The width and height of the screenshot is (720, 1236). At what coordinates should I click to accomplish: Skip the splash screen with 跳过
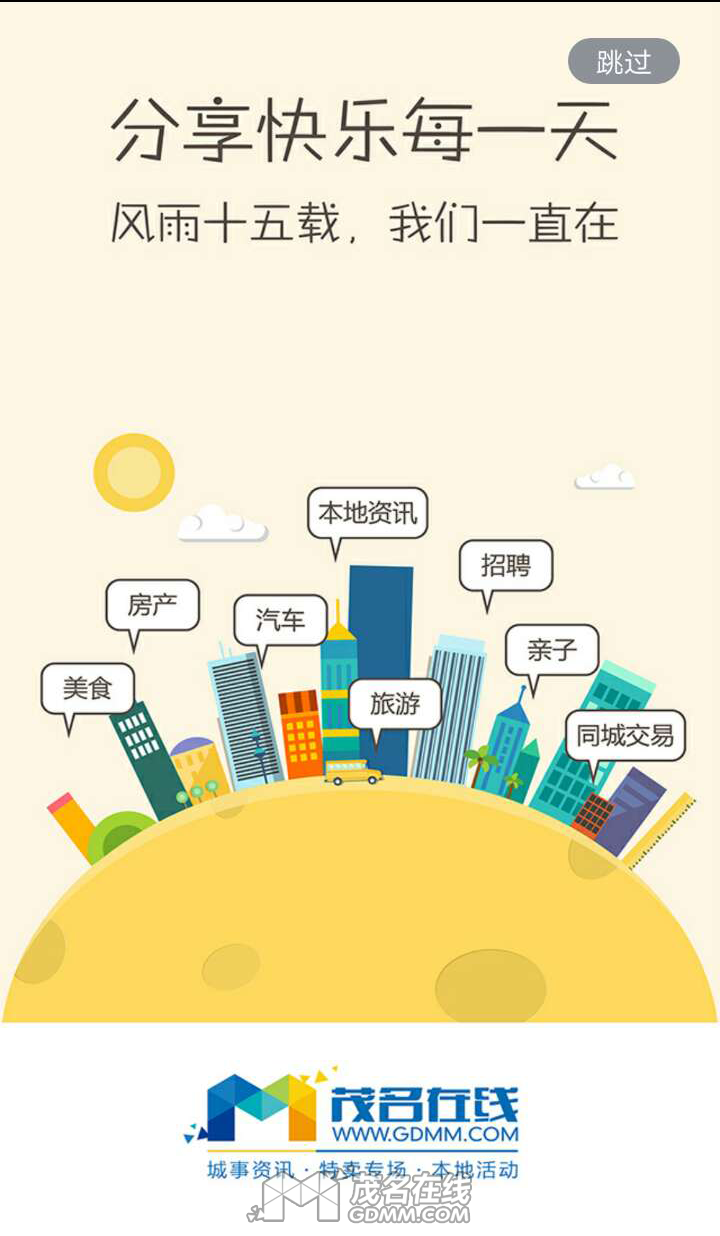(624, 62)
